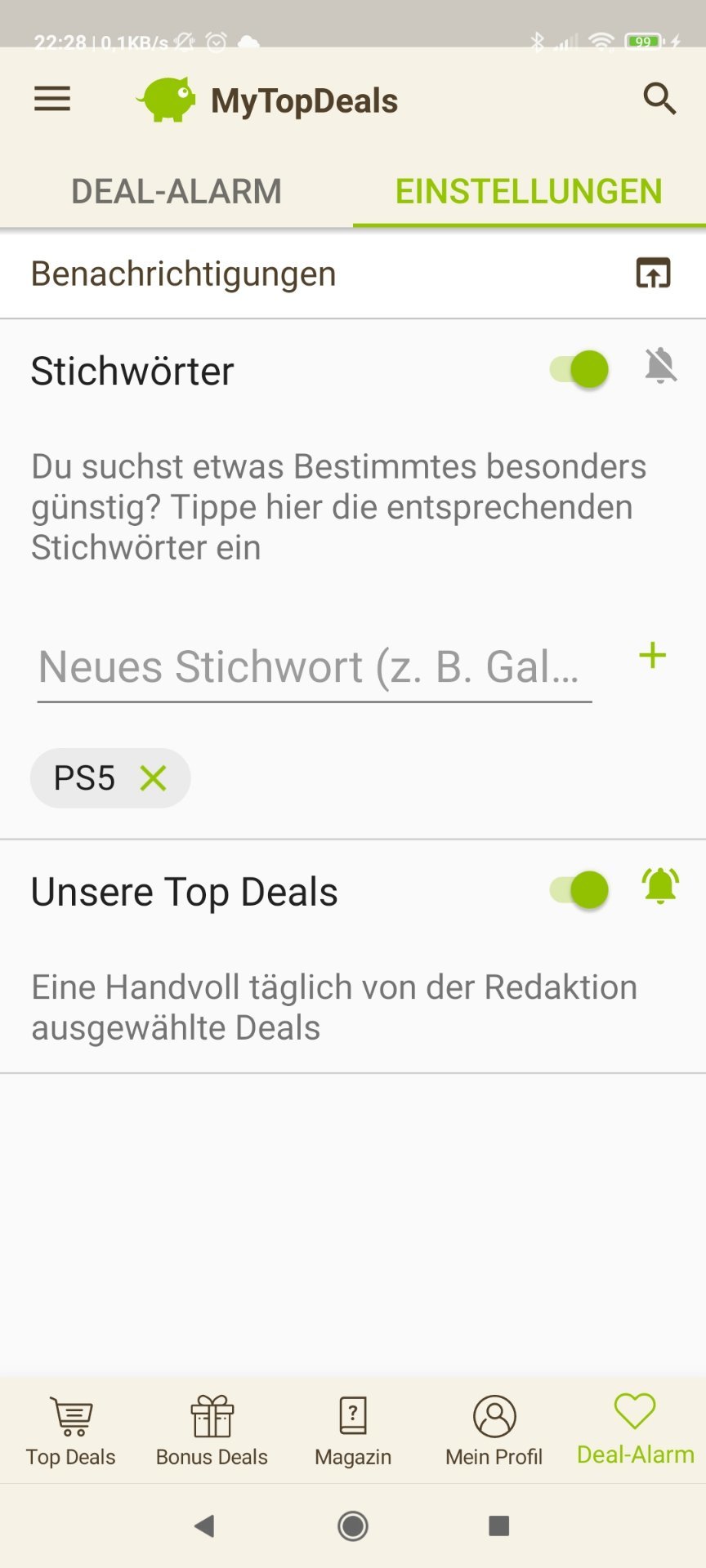Go to Top Deals in bottom navigation

(71, 1432)
